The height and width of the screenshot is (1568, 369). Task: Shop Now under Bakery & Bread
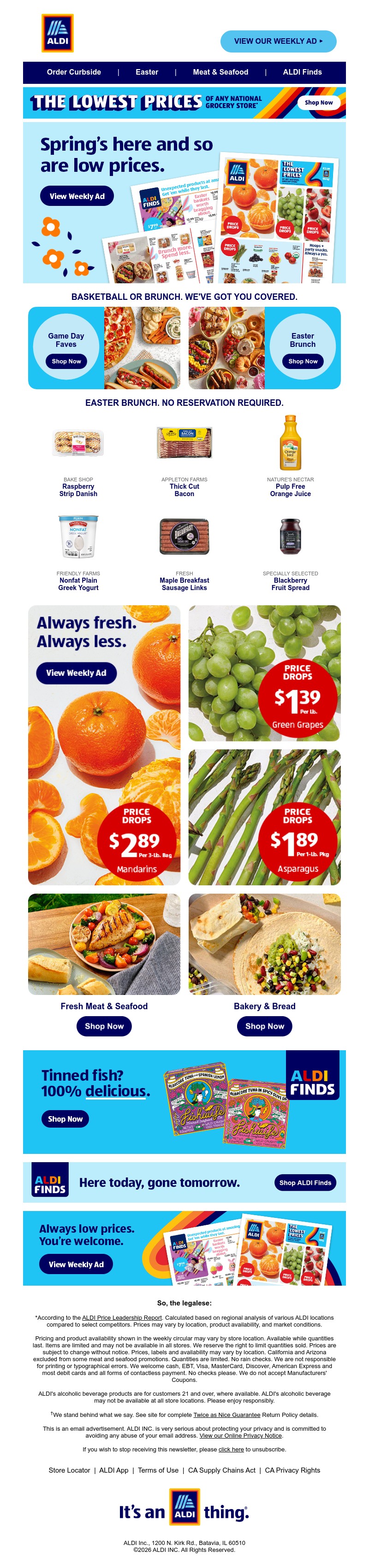point(264,1026)
